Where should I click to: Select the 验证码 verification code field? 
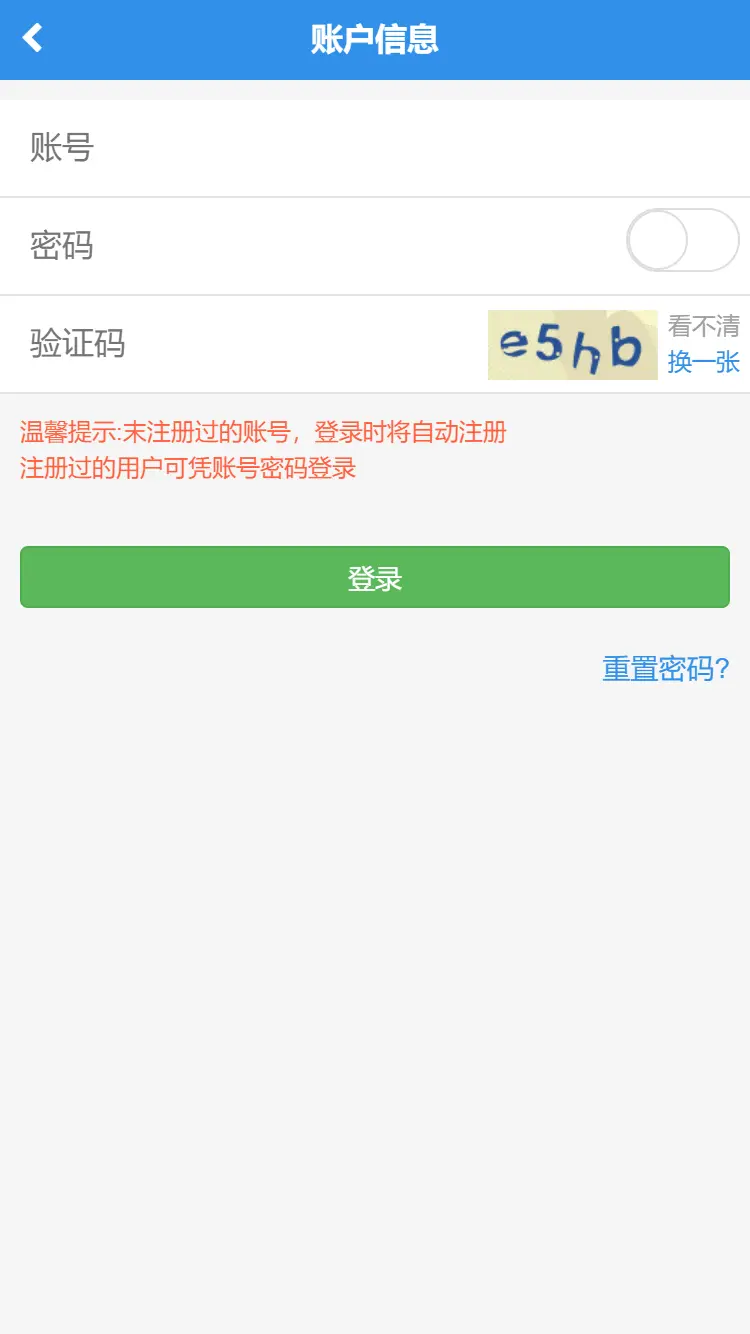pyautogui.click(x=300, y=344)
